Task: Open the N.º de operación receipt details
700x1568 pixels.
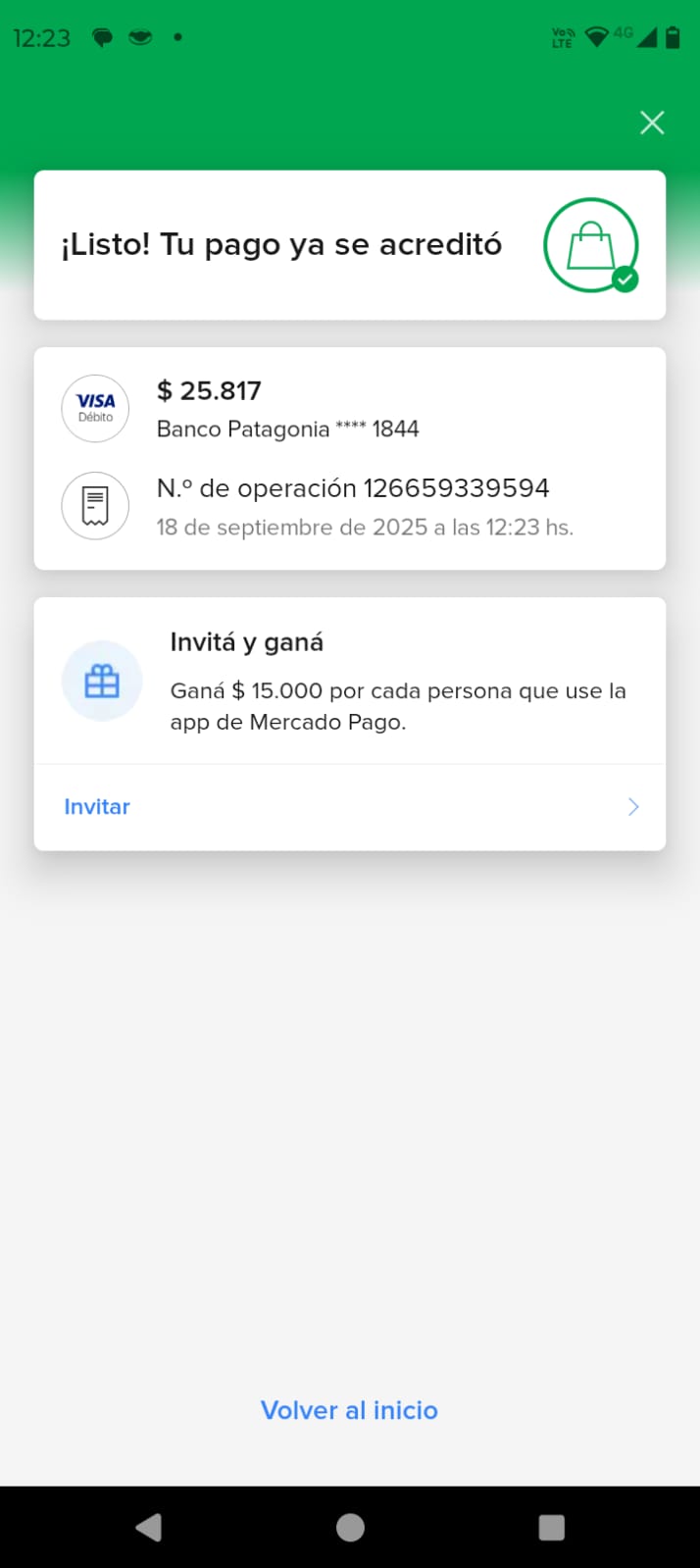Action: [353, 506]
